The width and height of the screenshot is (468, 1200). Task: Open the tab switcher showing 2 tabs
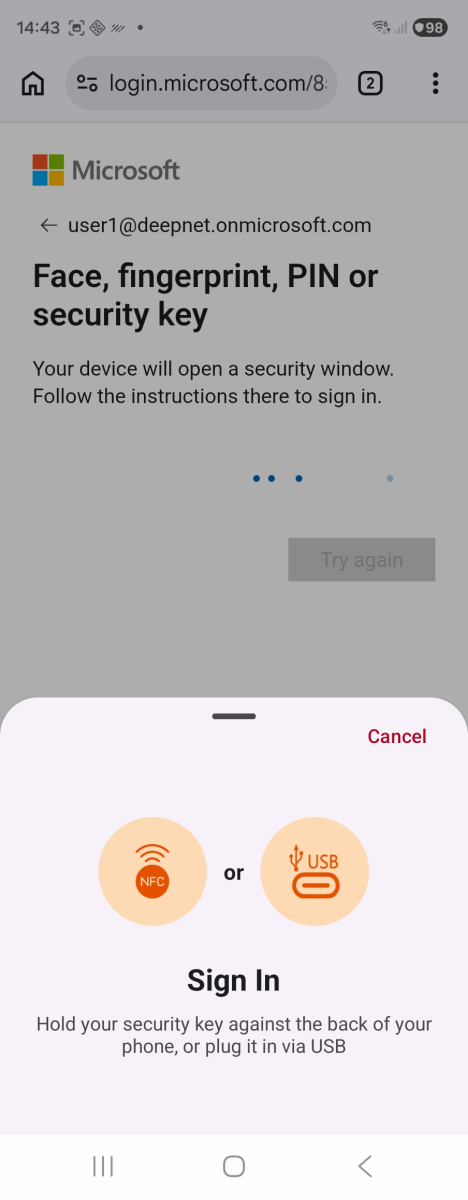tap(370, 83)
